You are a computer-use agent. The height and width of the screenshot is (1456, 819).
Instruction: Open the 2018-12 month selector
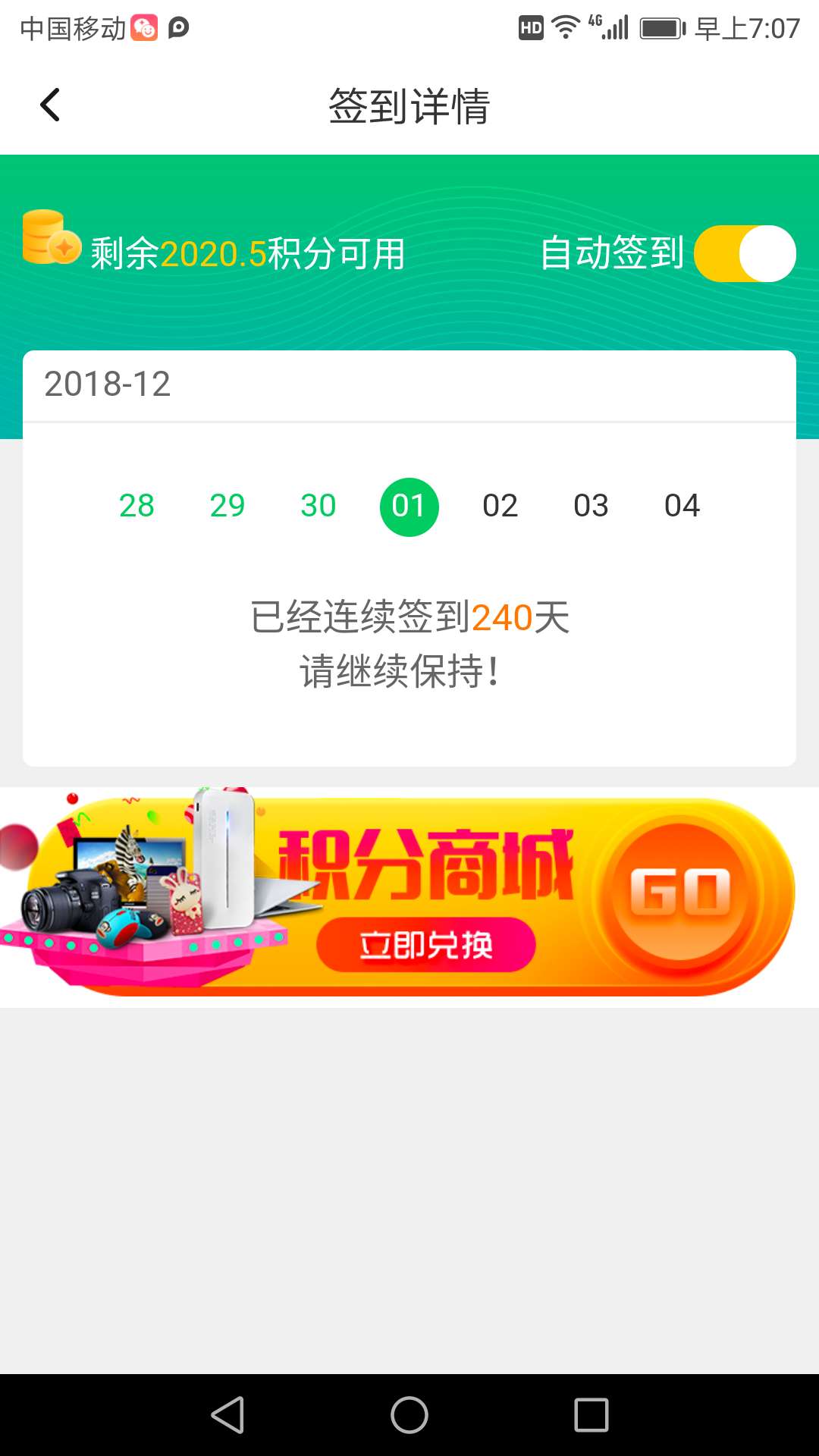(x=108, y=385)
